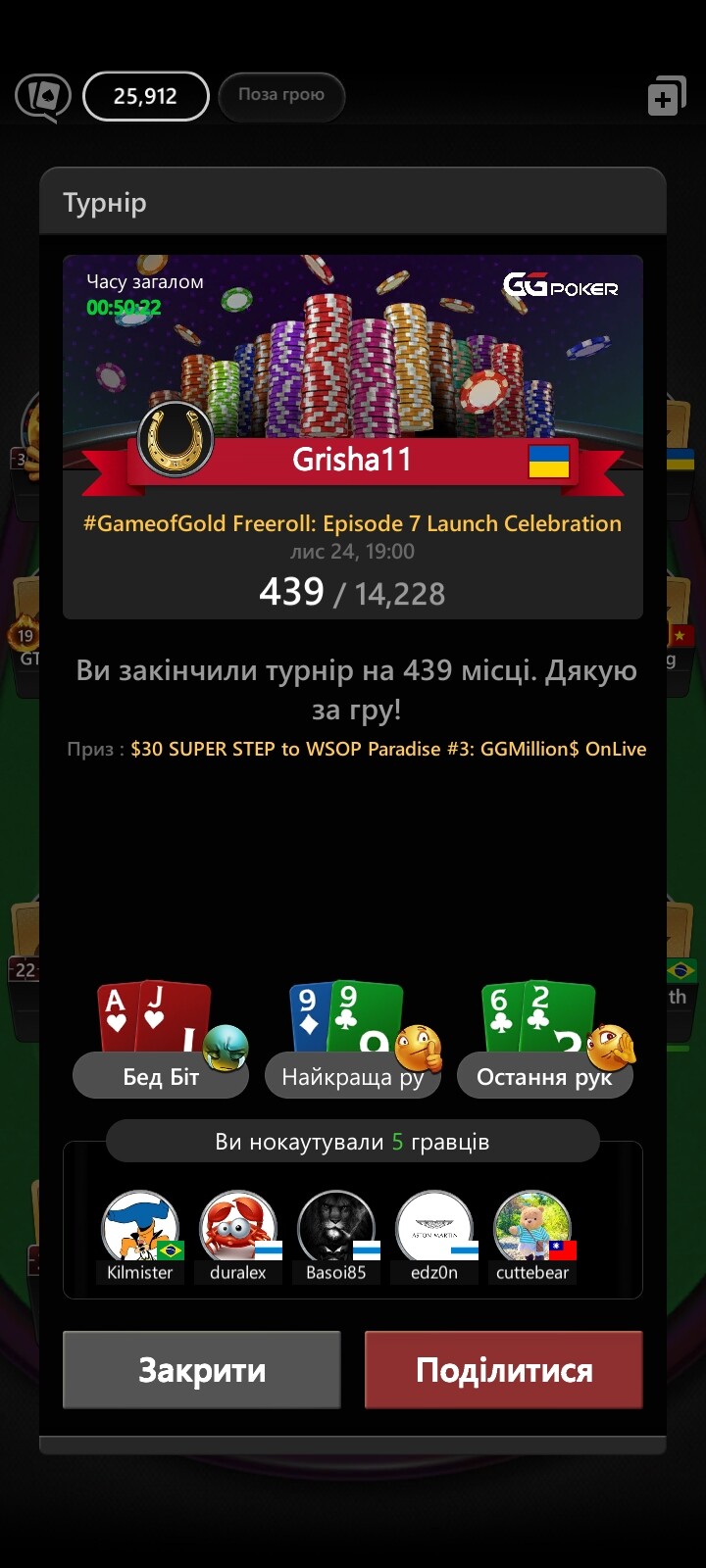Open knocked-out player duralex's avatar
This screenshot has width=706, height=1568.
pyautogui.click(x=238, y=1227)
